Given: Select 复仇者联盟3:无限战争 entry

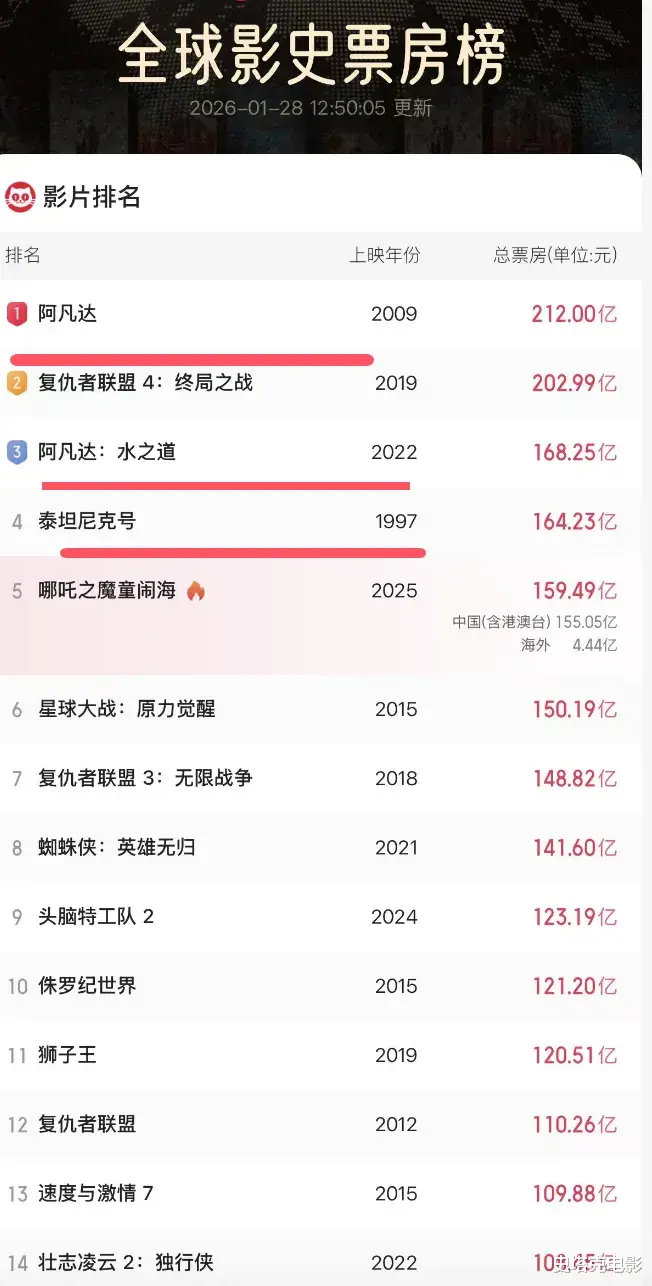Looking at the screenshot, I should [321, 778].
